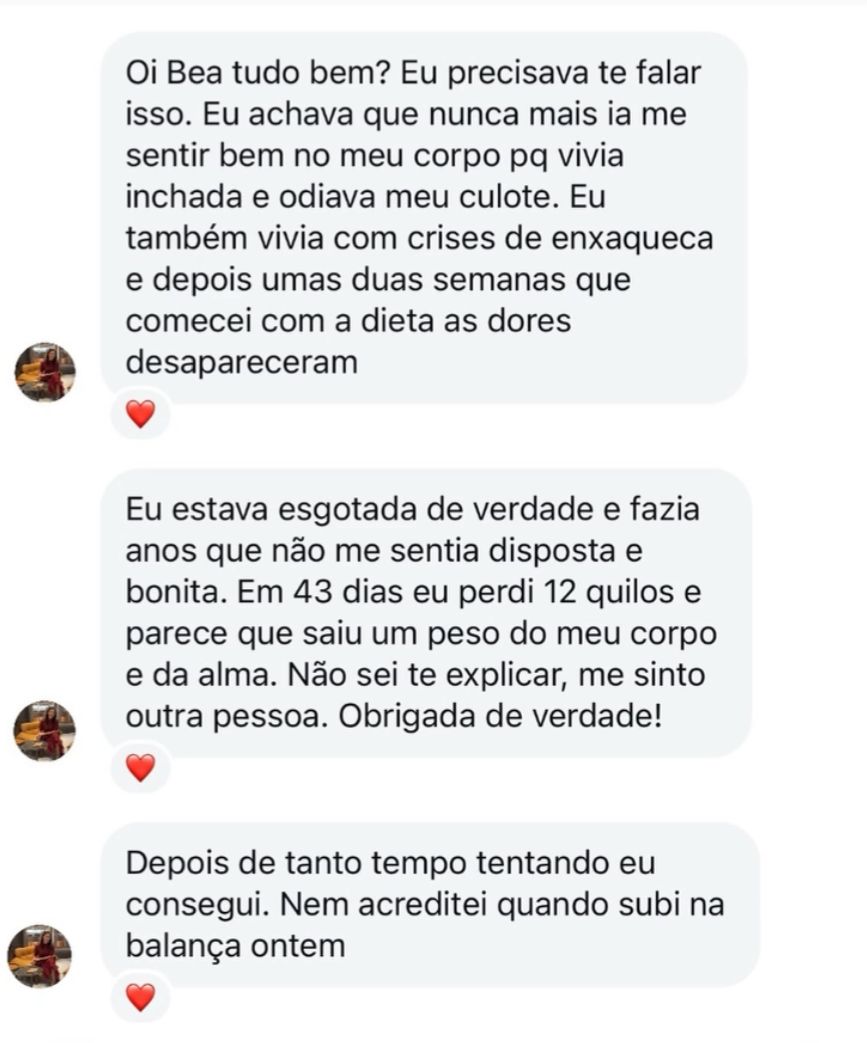Click the sentence 'Eu estava esgotada de verdade'
The image size is (867, 1043).
(x=400, y=510)
